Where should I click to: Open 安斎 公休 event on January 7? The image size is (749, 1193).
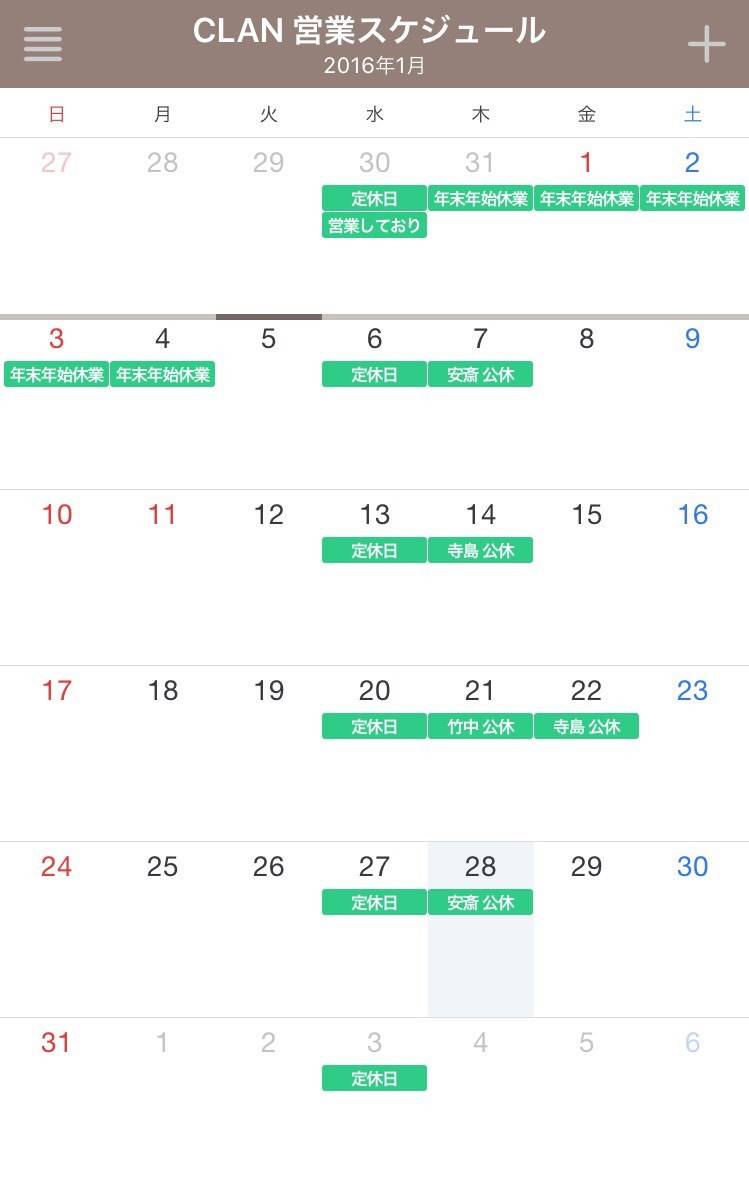480,375
